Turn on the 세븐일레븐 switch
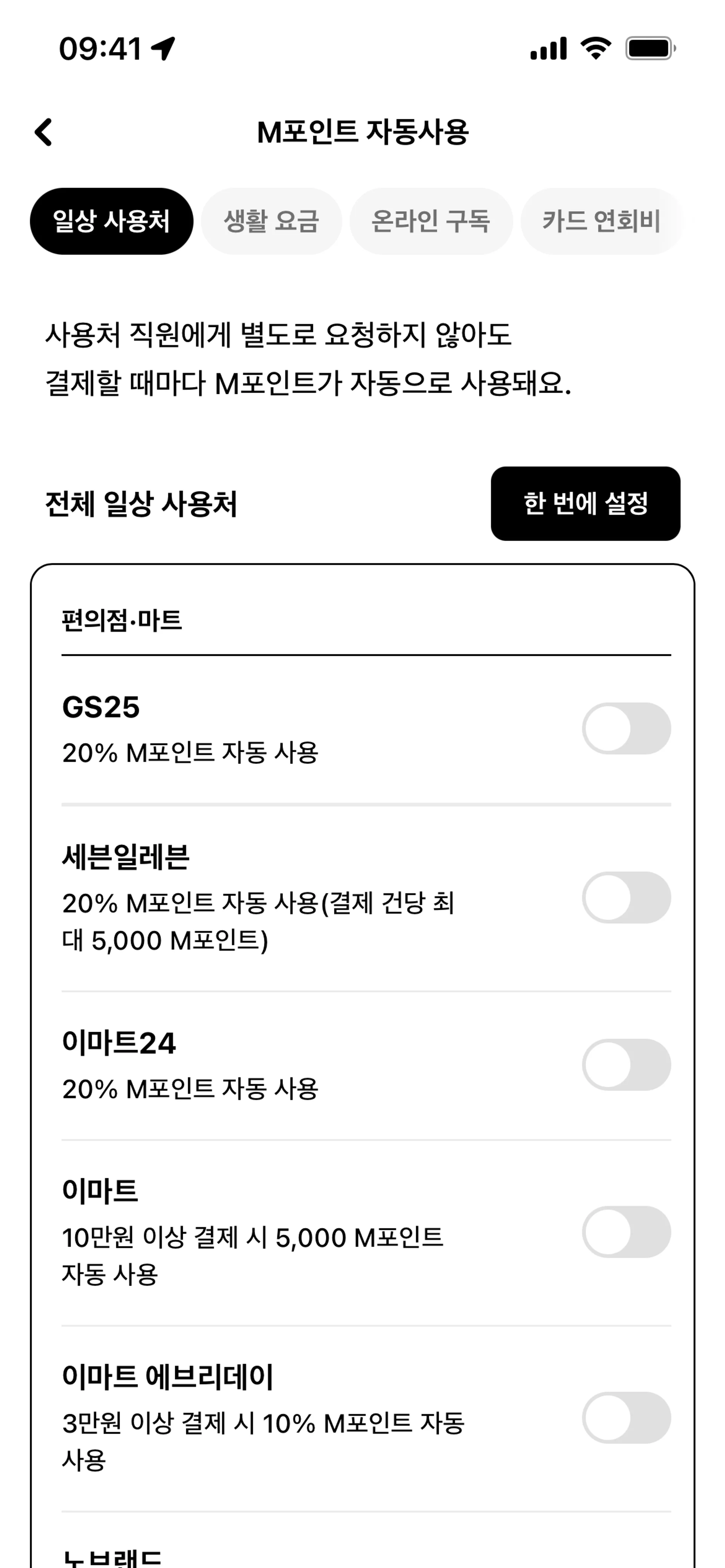This screenshot has width=725, height=1568. pos(626,897)
